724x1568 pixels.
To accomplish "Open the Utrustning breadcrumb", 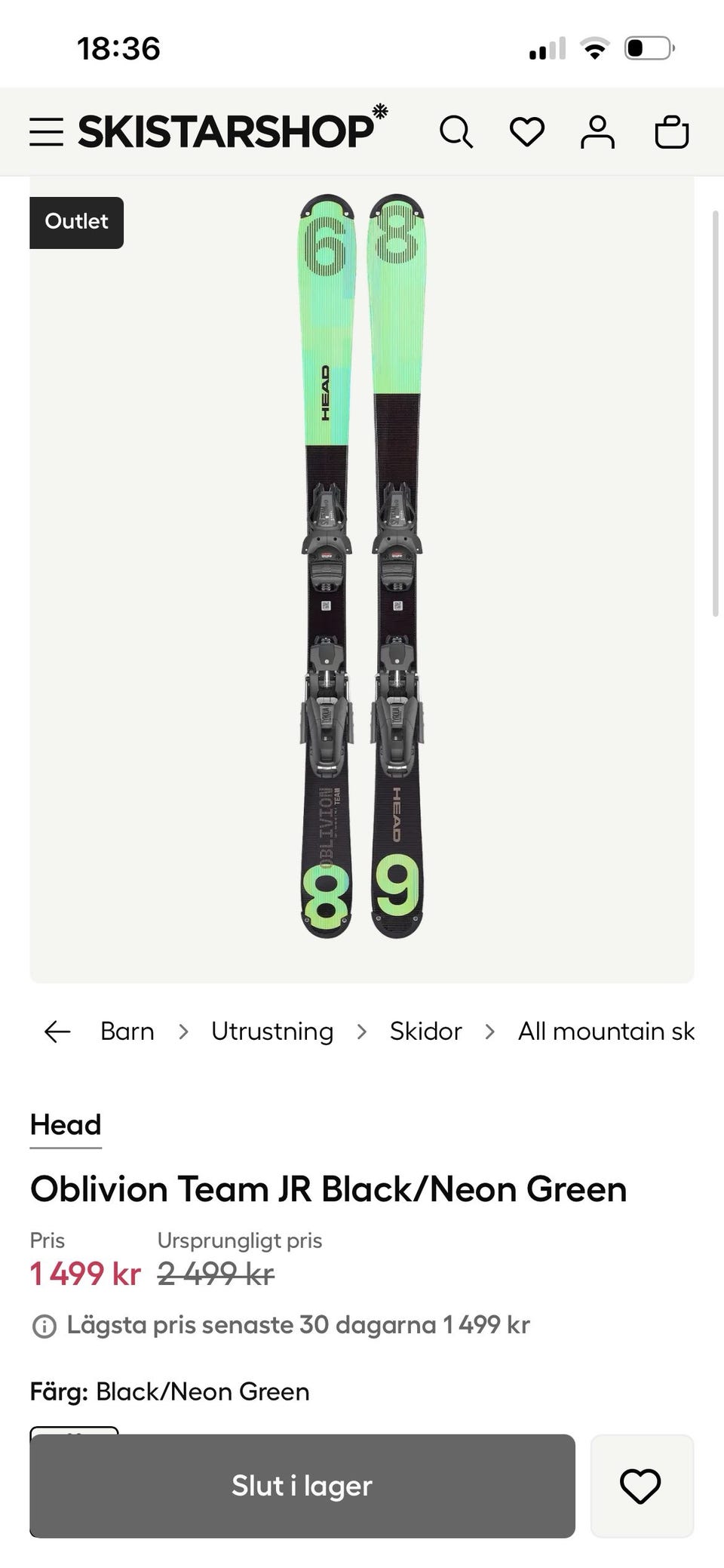I will click(271, 1031).
